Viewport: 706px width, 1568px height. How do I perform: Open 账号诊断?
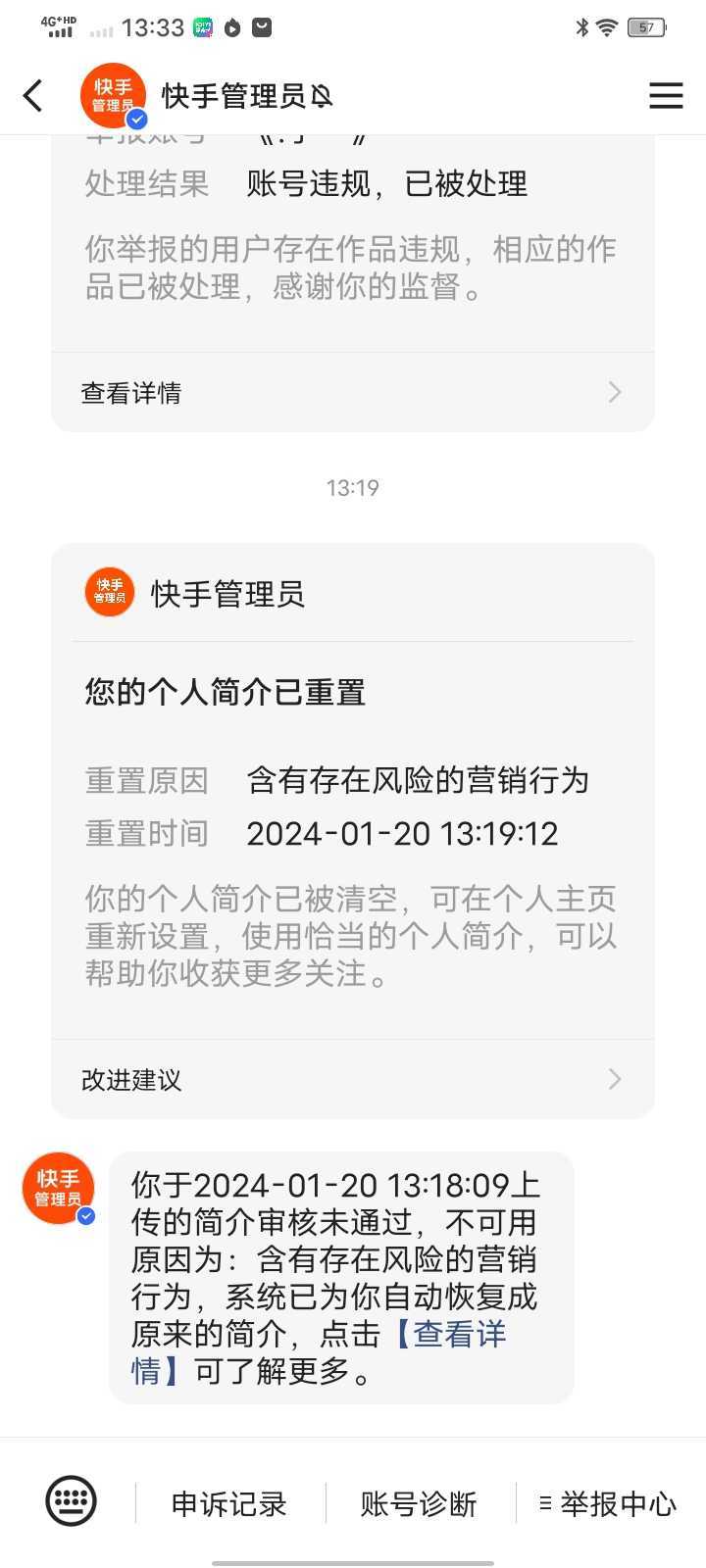pyautogui.click(x=419, y=1503)
